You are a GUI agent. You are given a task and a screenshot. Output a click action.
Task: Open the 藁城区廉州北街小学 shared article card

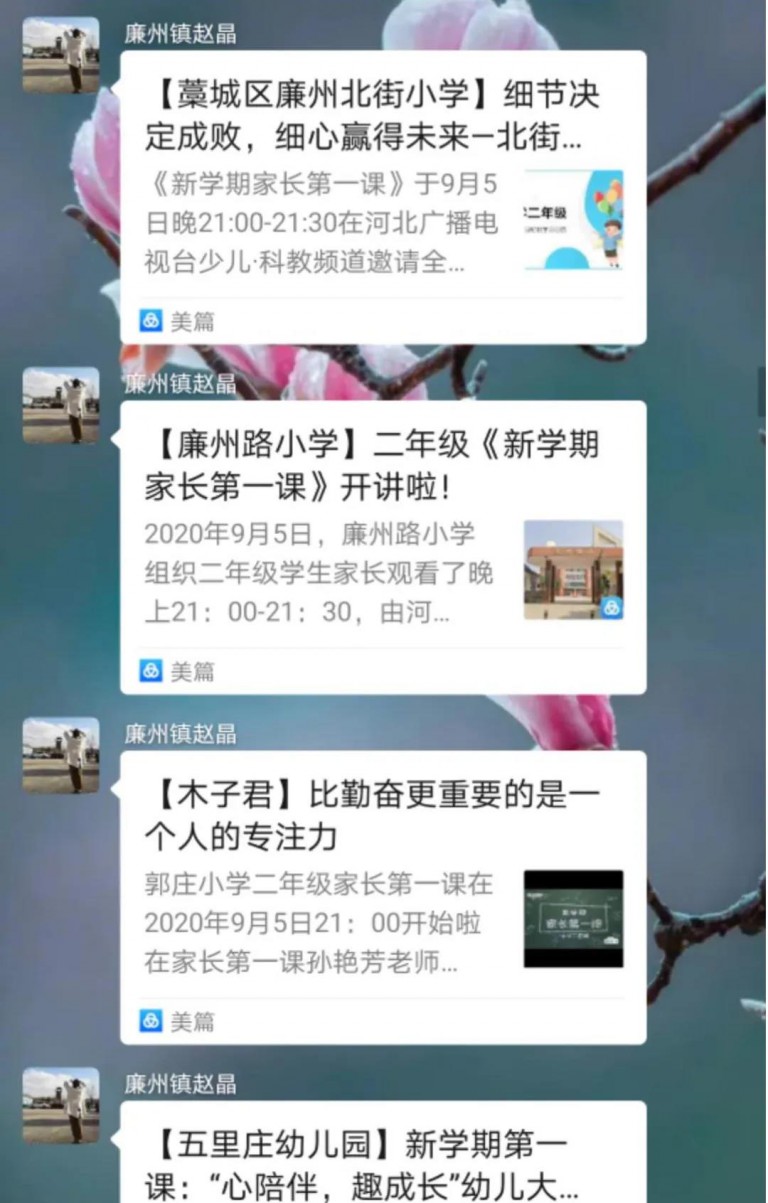[x=383, y=196]
